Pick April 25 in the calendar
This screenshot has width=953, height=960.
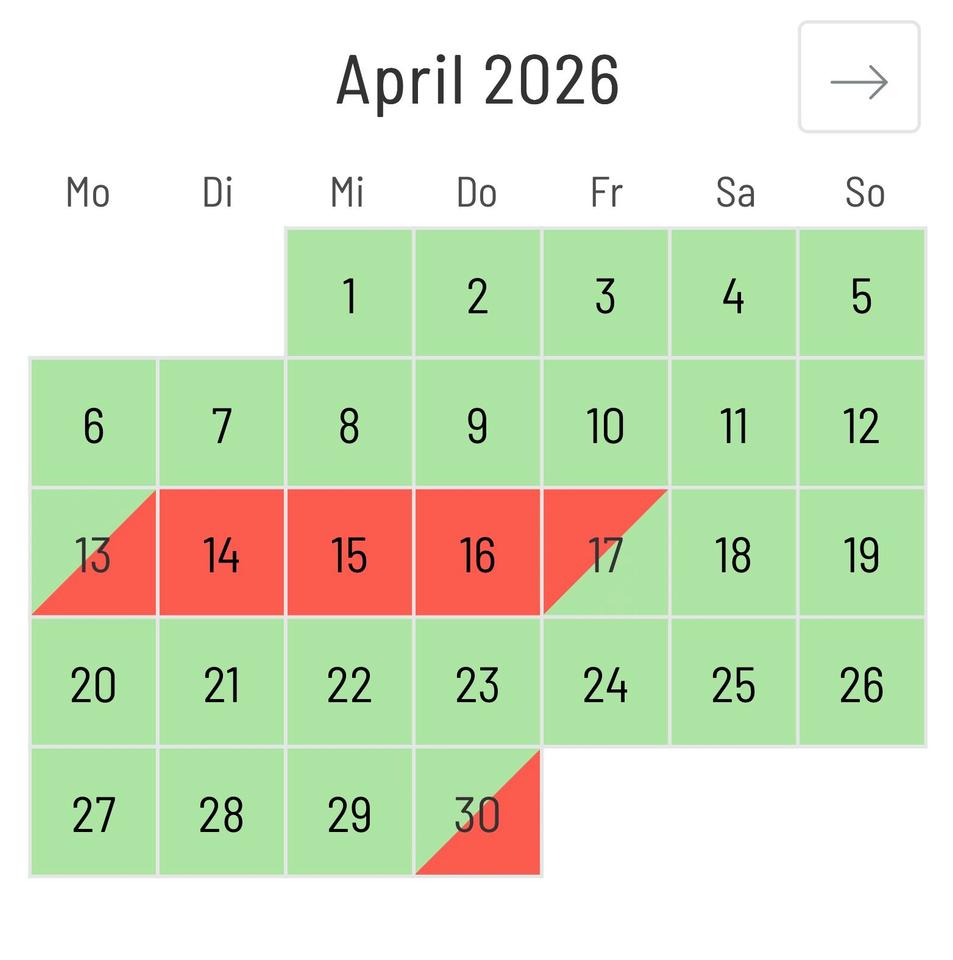click(733, 683)
